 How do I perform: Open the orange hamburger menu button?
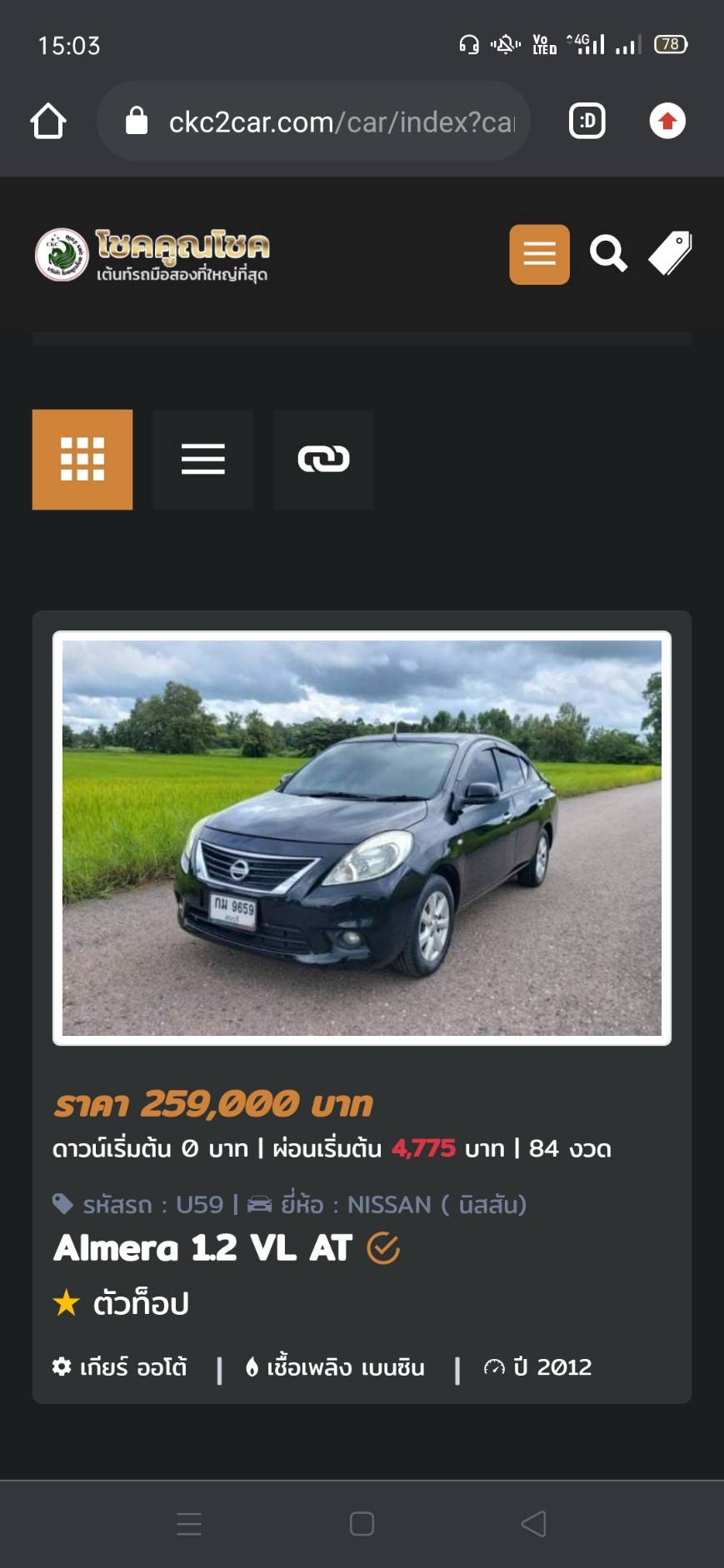coord(539,254)
